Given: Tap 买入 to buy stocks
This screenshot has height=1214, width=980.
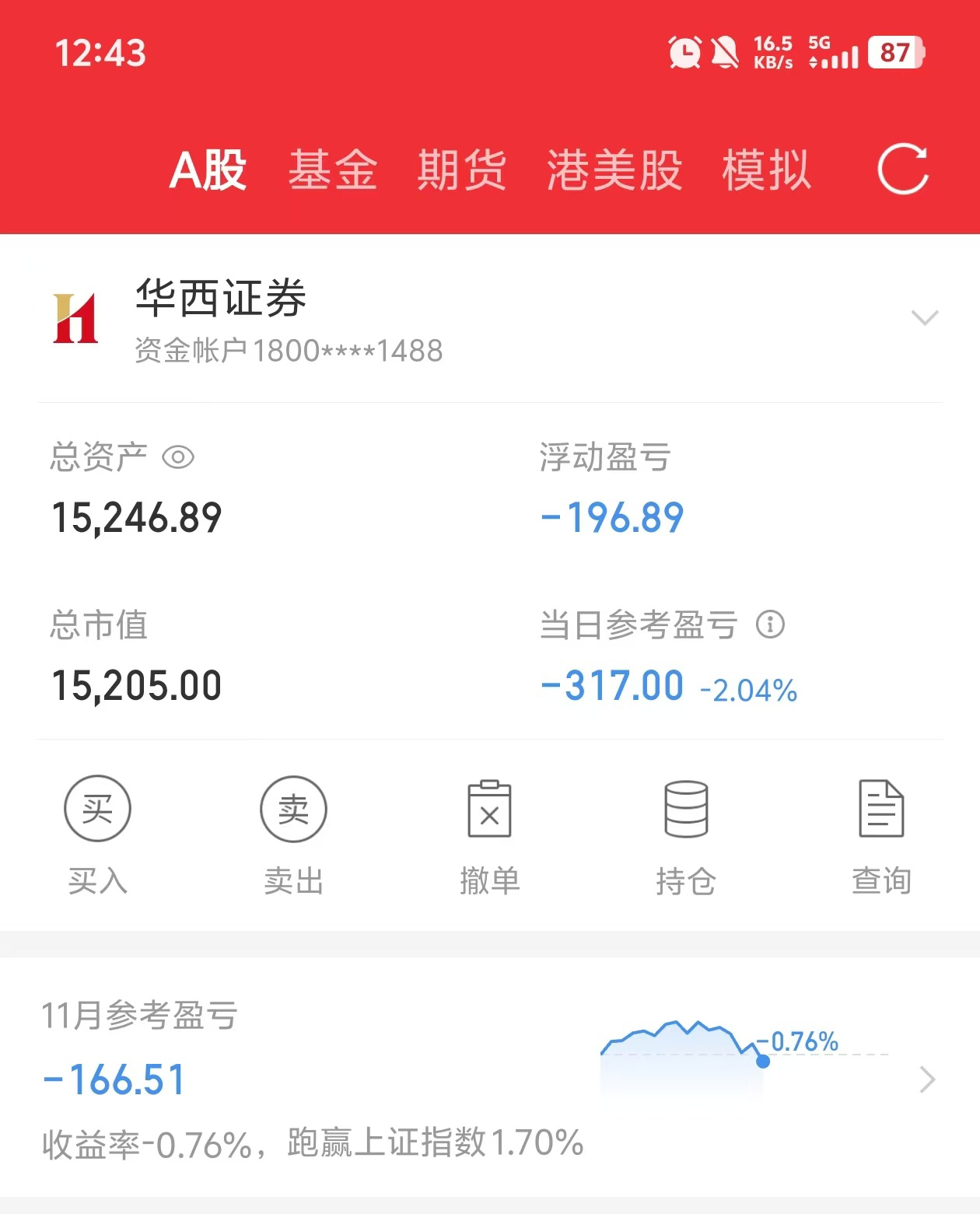Looking at the screenshot, I should coord(97,834).
